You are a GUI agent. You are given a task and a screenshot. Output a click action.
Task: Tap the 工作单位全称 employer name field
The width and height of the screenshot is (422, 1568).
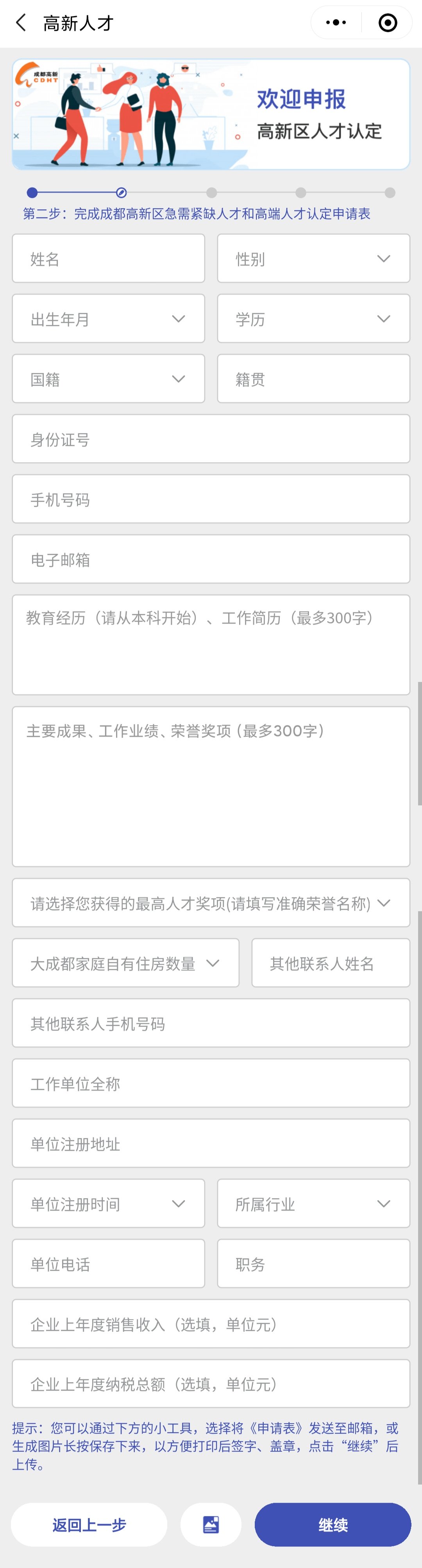tap(211, 1083)
